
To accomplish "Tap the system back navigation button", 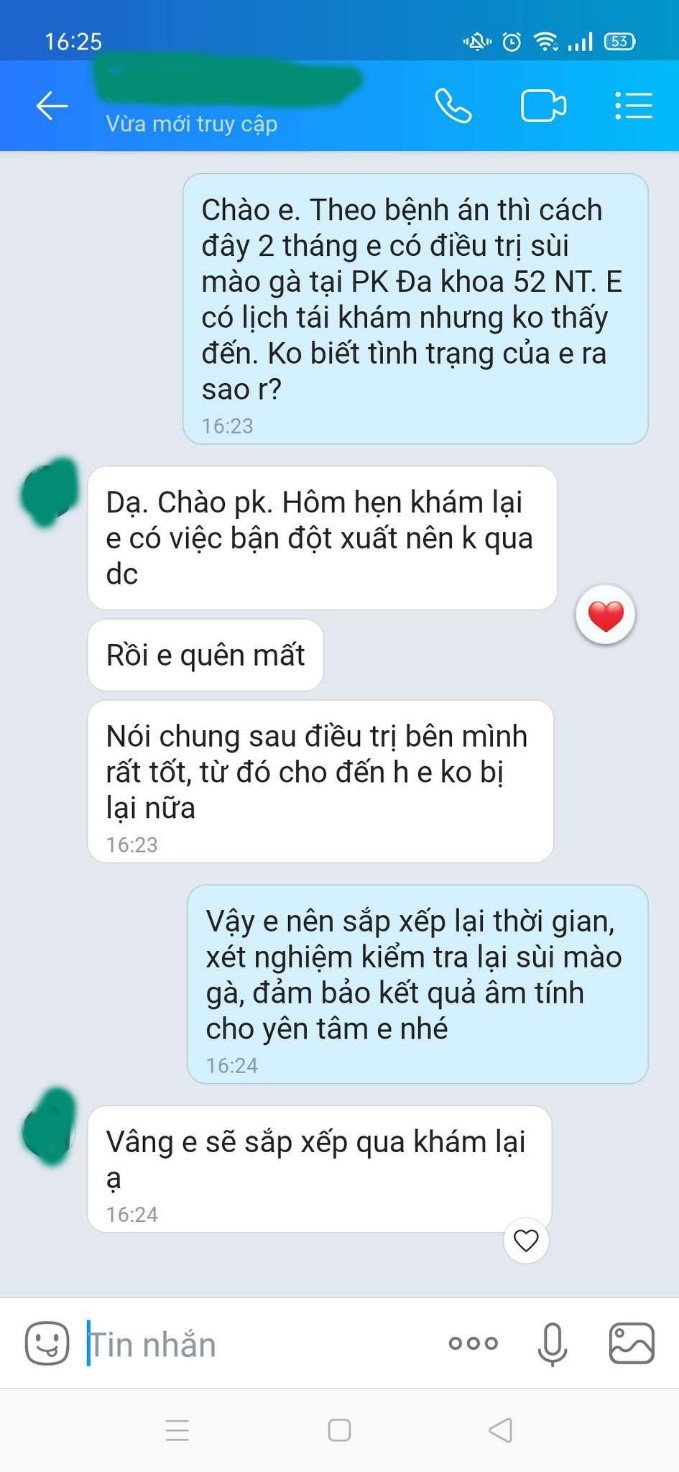I will (x=500, y=1430).
